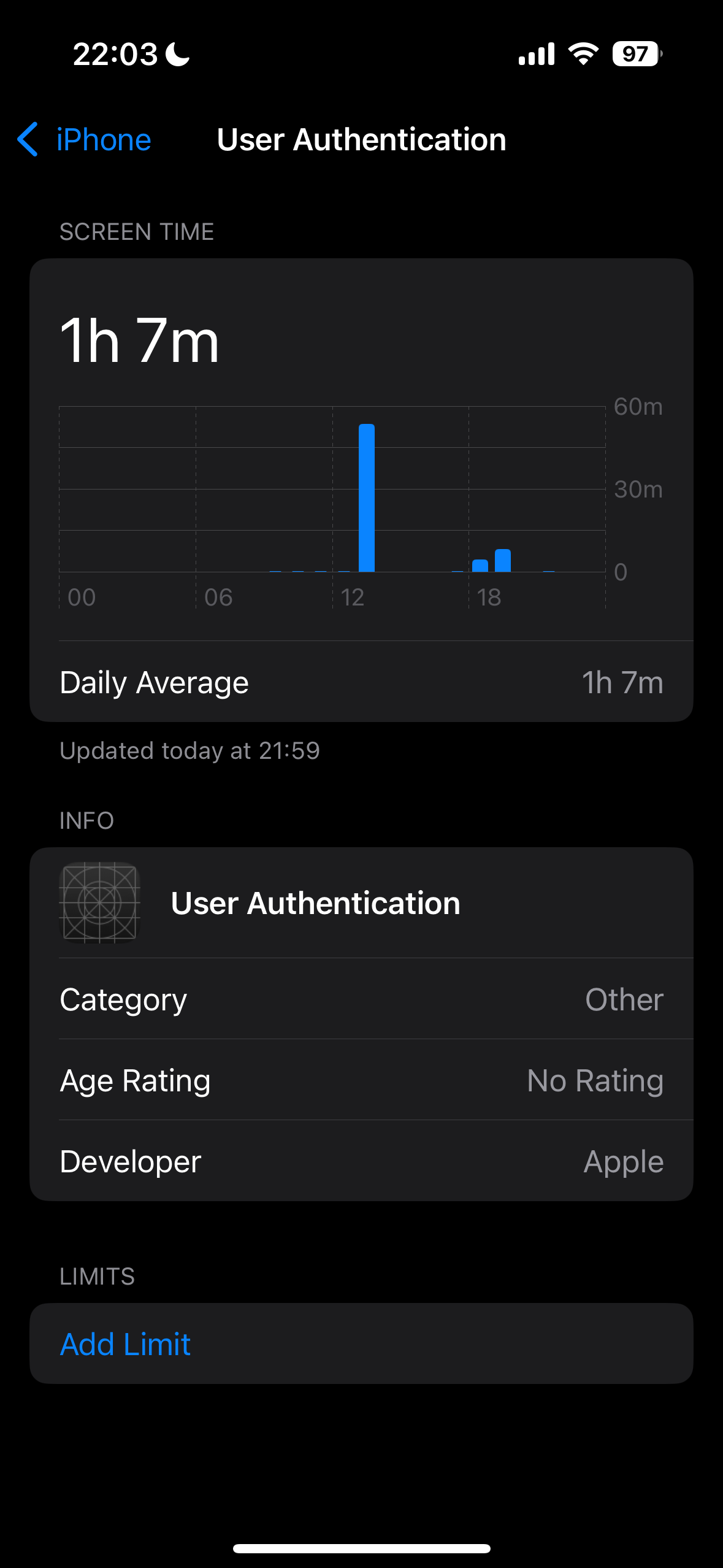Tap the Updated today at 21:59 text
The height and width of the screenshot is (1568, 723).
tap(189, 750)
